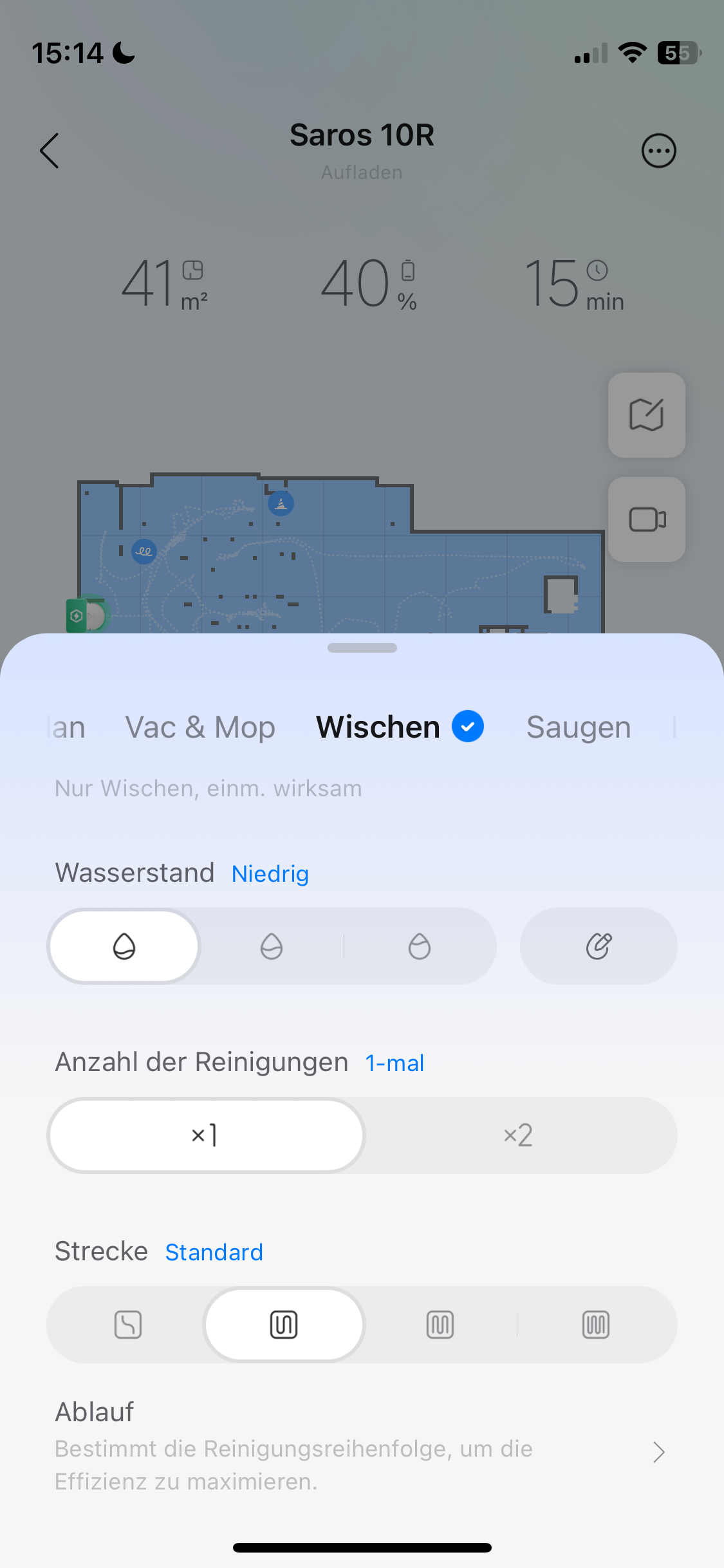Switch to the Vac & Mop mode
Viewport: 724px width, 1568px height.
tap(200, 727)
